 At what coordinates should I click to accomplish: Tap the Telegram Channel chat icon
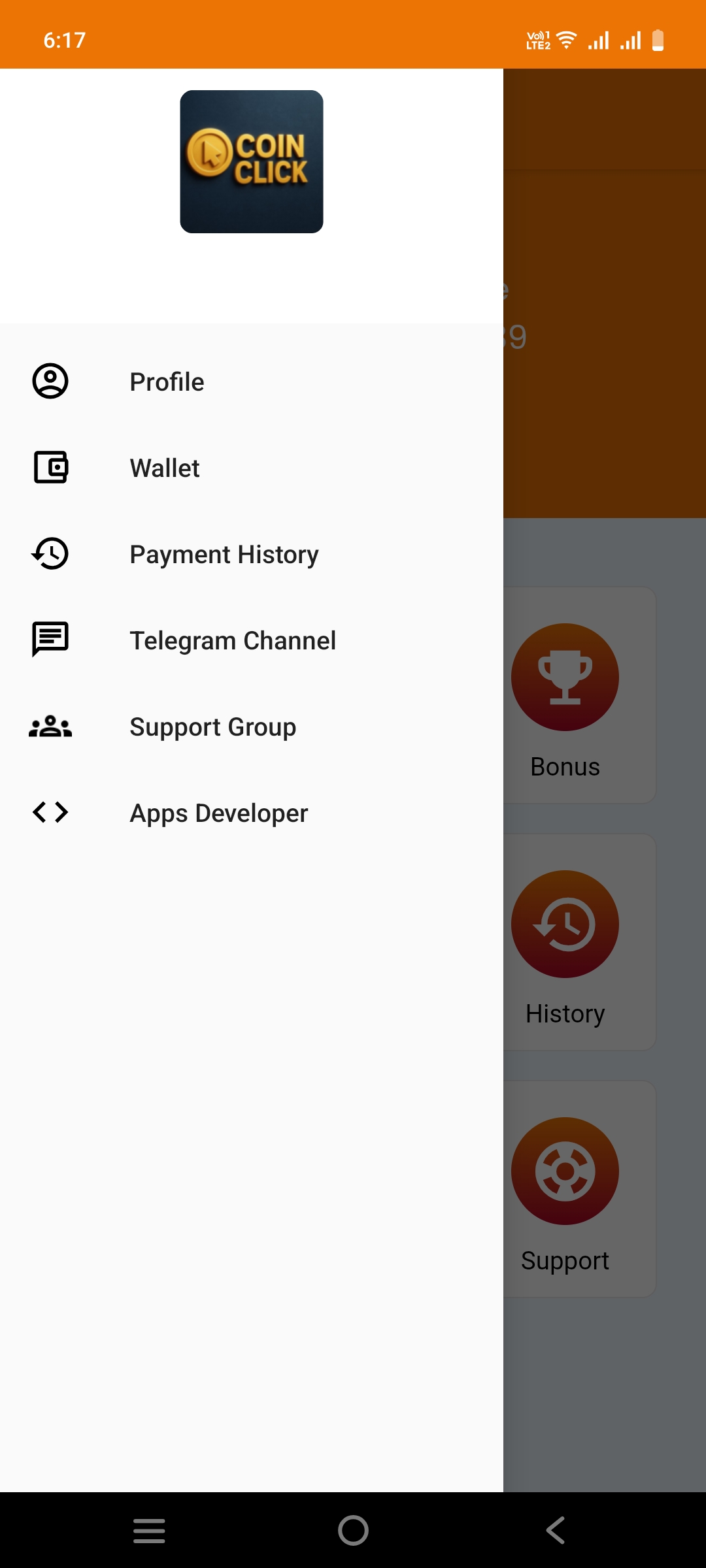[49, 640]
